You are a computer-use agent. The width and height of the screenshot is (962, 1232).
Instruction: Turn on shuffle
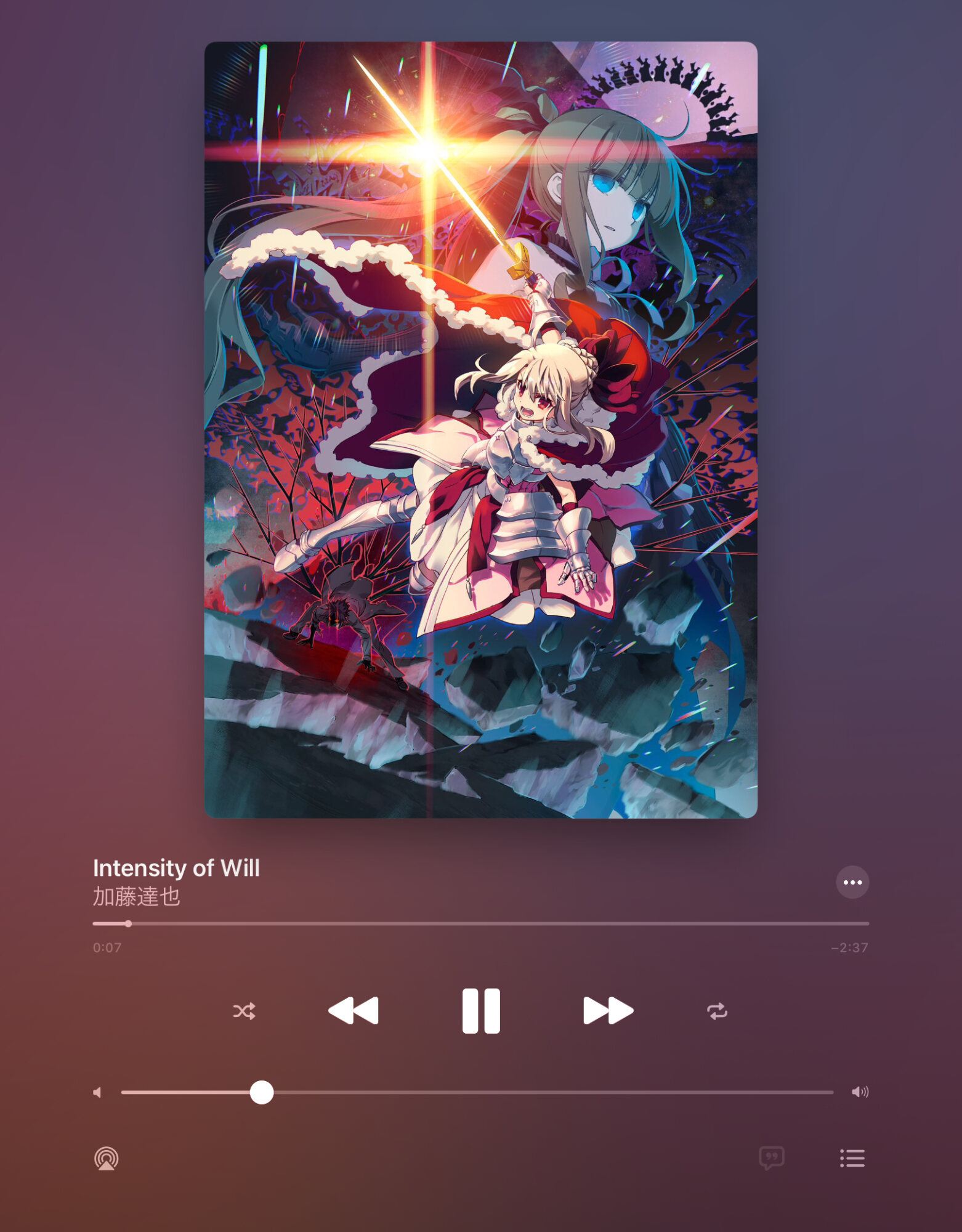coord(245,1011)
